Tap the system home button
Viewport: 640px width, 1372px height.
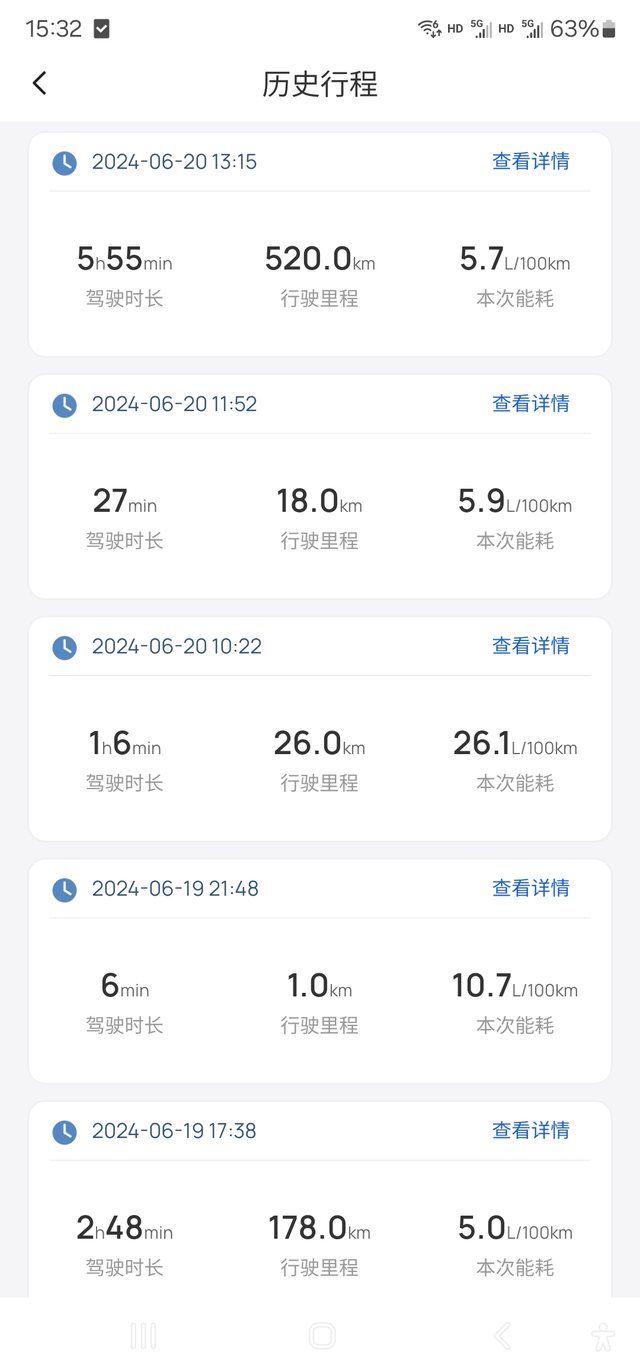322,1335
